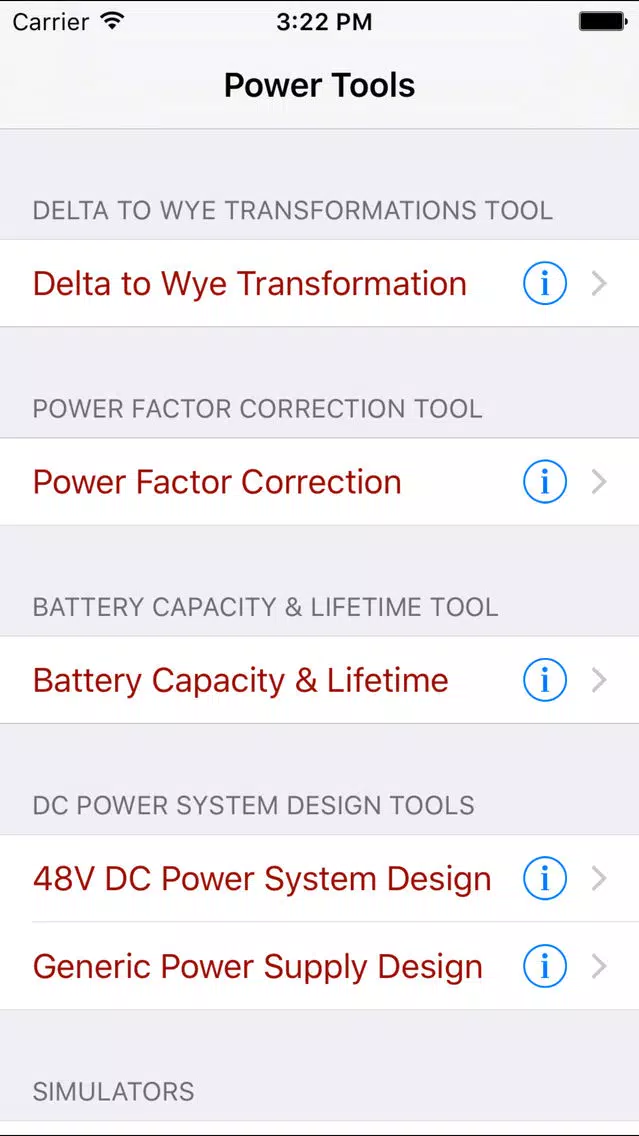
Task: Open info for Generic Power Supply Design
Action: 545,966
